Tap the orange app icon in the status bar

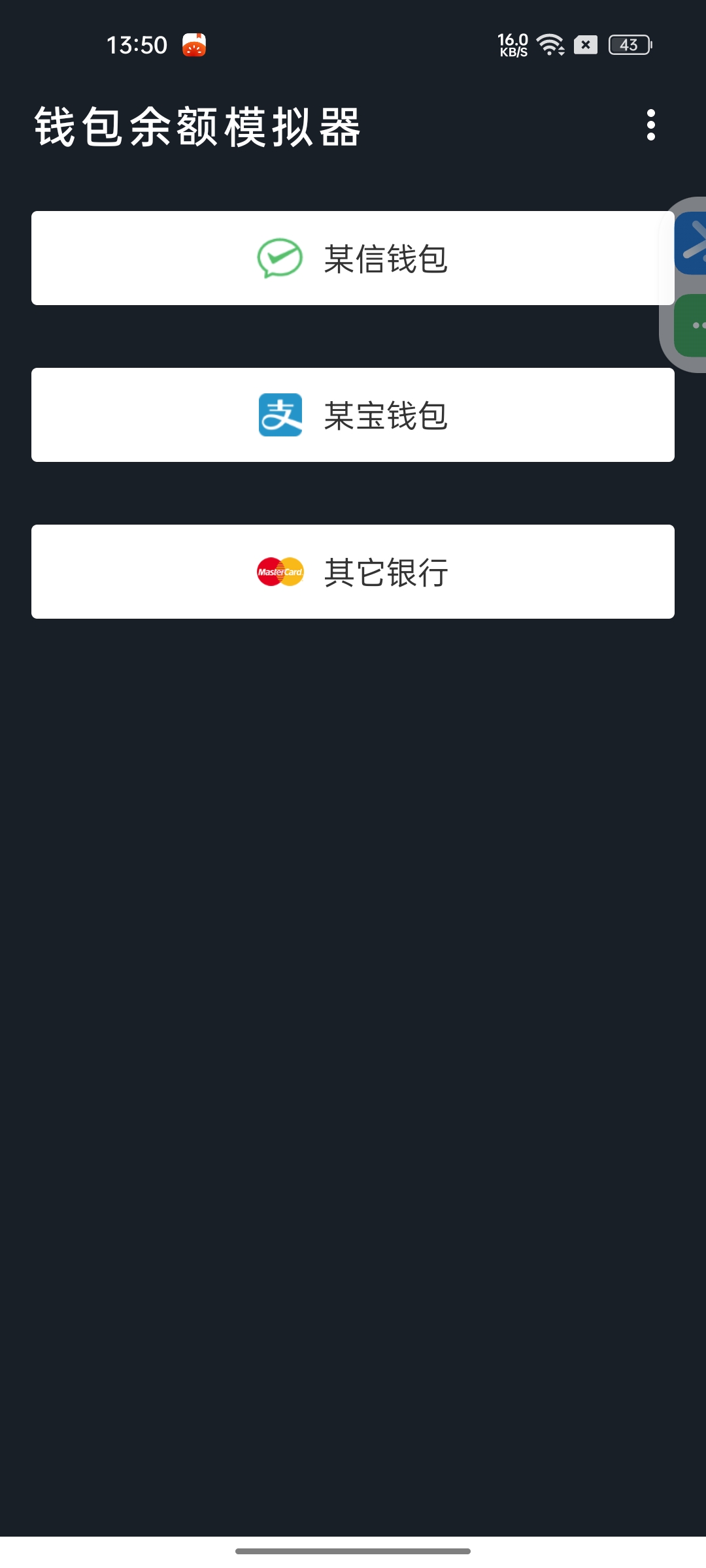(195, 44)
